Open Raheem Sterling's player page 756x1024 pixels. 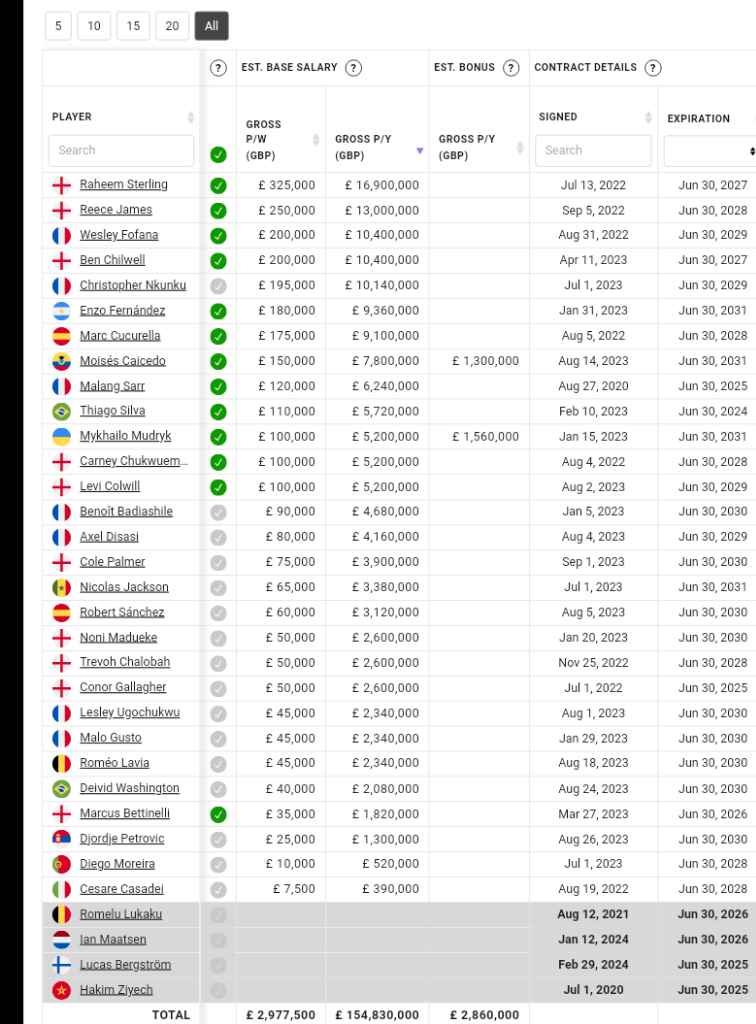coord(123,185)
